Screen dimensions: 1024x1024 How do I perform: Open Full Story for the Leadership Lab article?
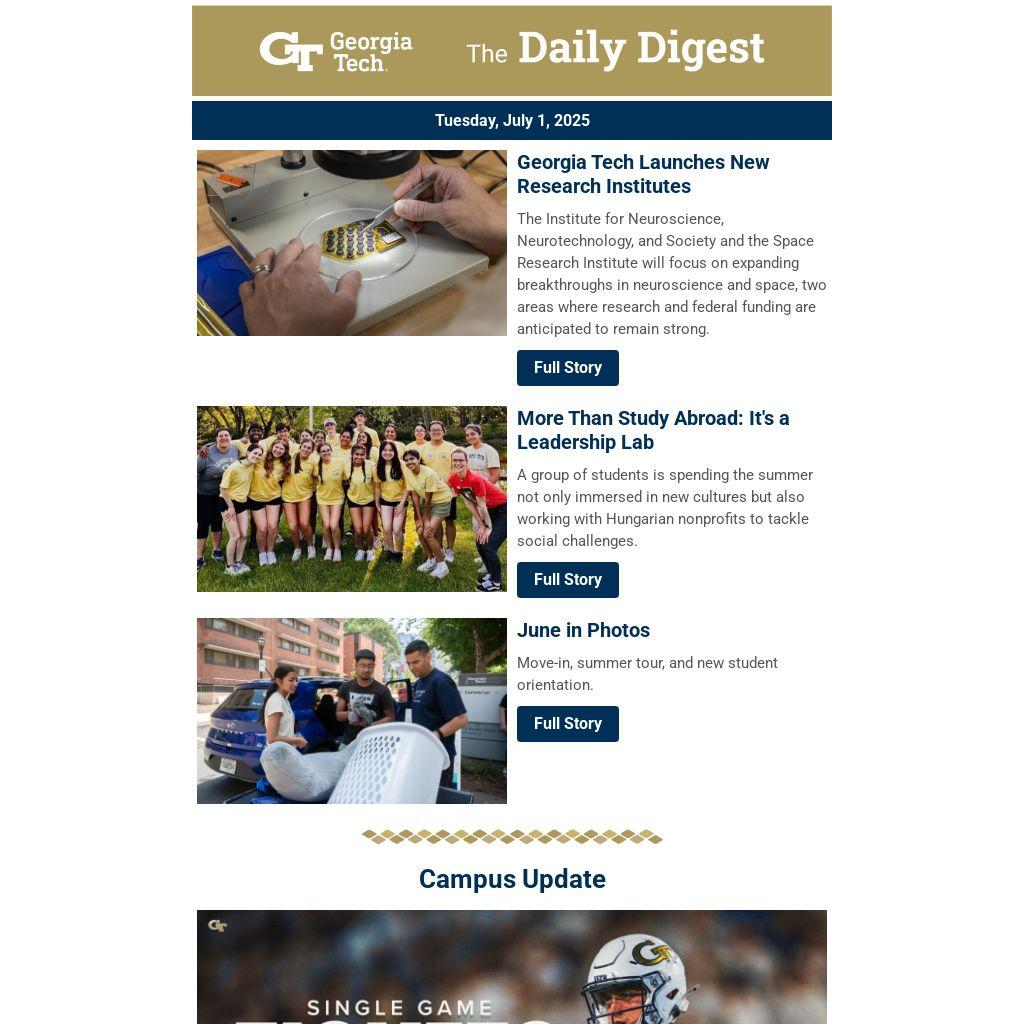click(567, 580)
